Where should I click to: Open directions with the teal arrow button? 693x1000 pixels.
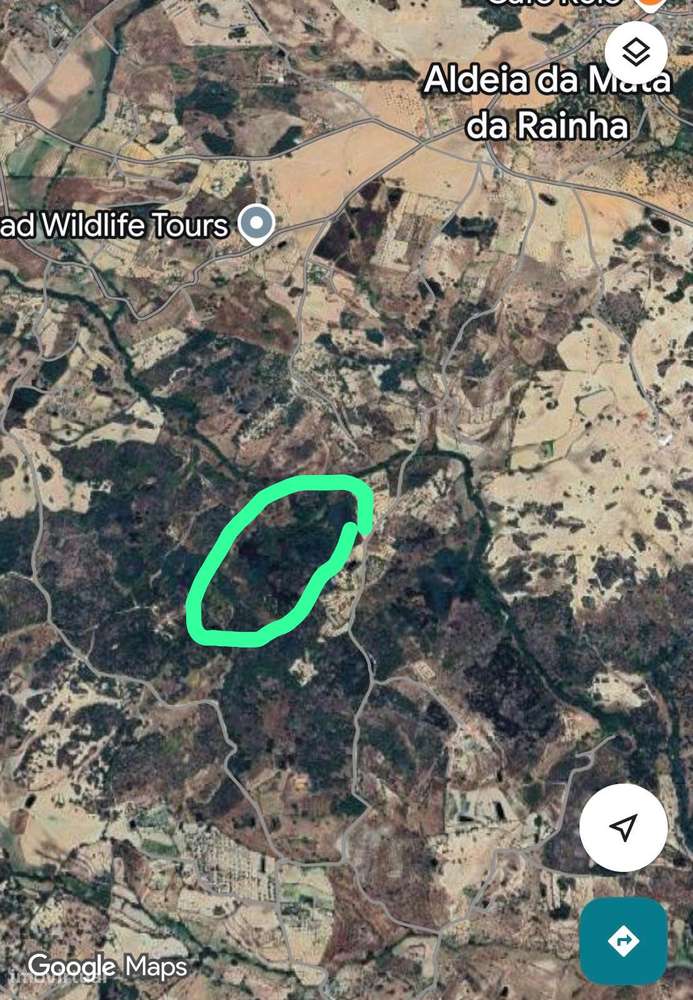(623, 941)
